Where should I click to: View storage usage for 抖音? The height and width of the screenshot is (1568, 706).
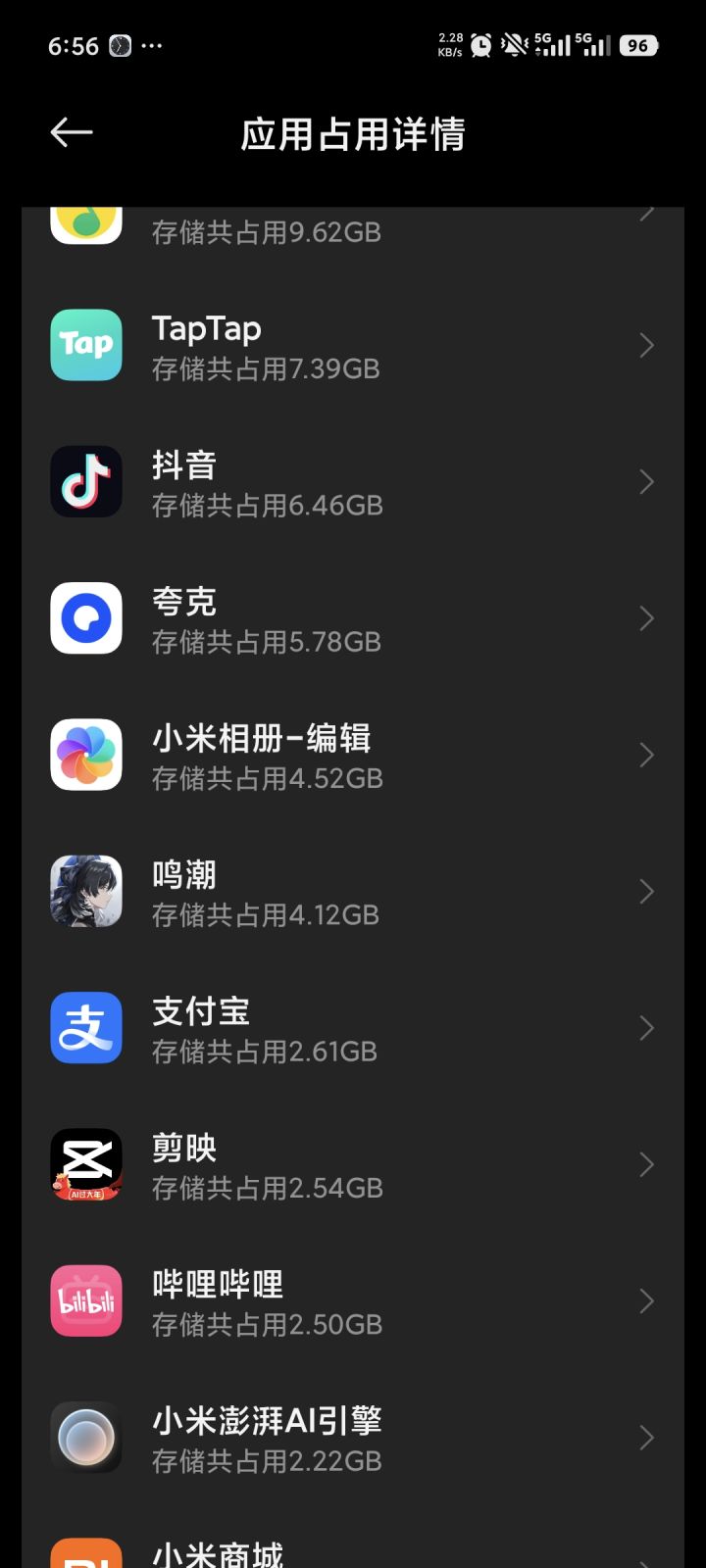pos(353,482)
